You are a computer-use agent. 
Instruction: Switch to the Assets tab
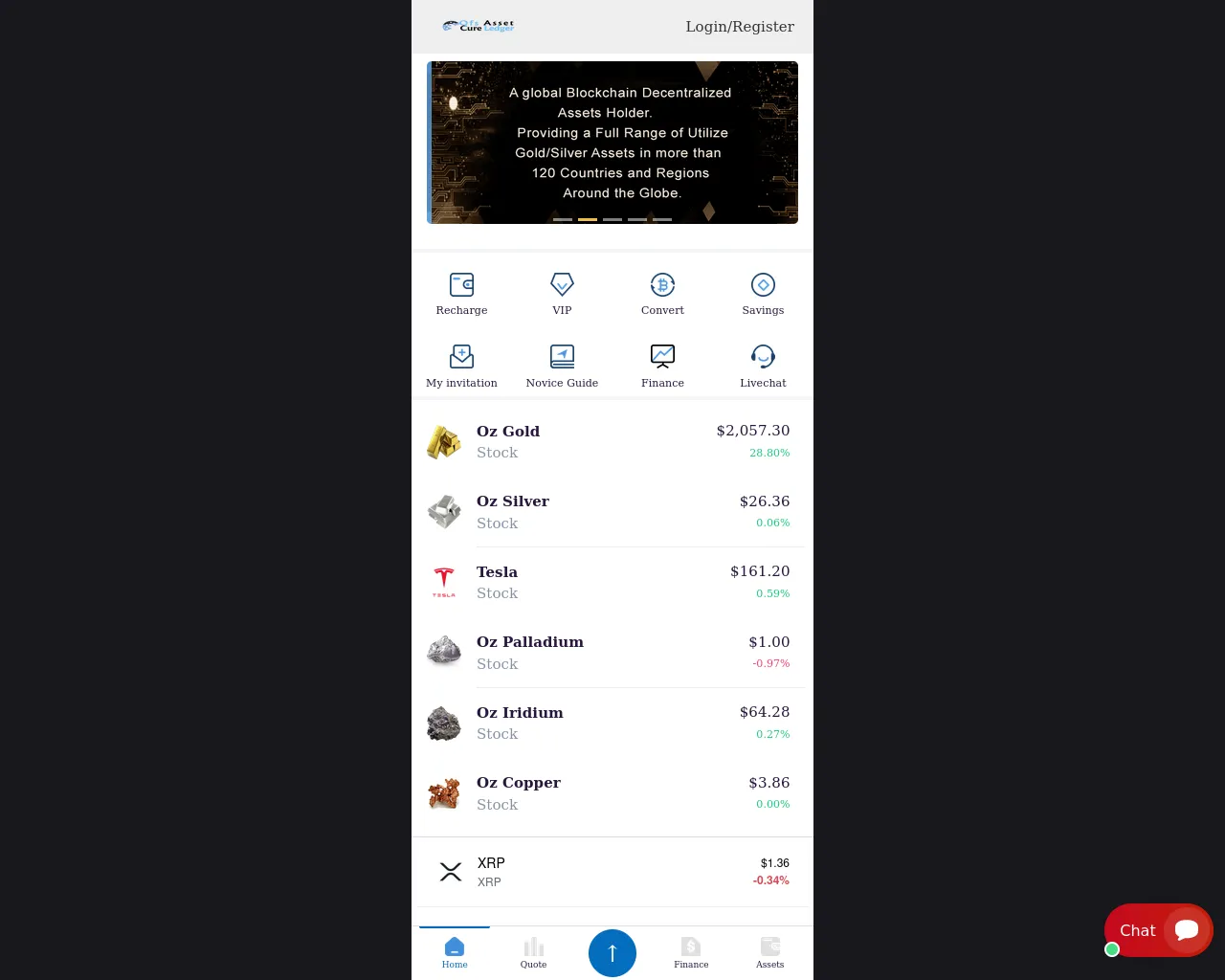[769, 952]
